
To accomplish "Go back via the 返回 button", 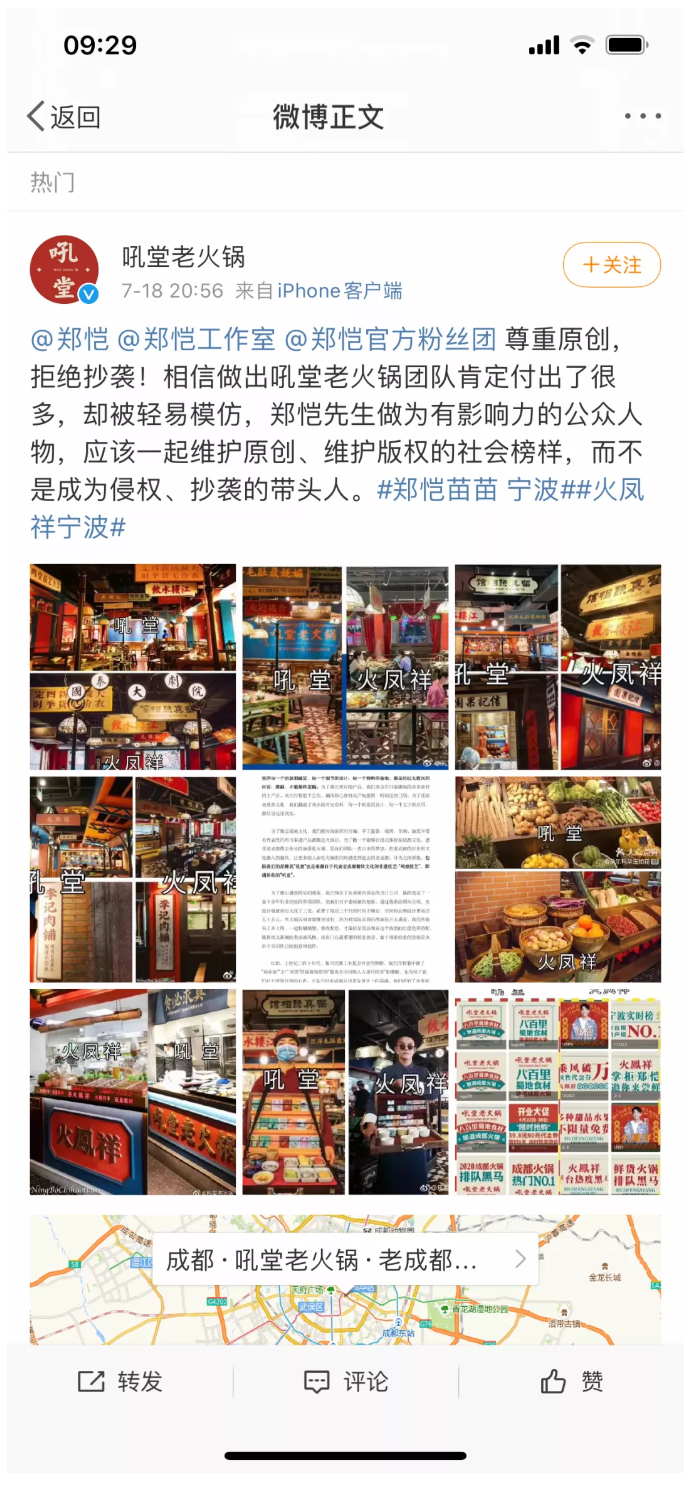I will pos(64,117).
